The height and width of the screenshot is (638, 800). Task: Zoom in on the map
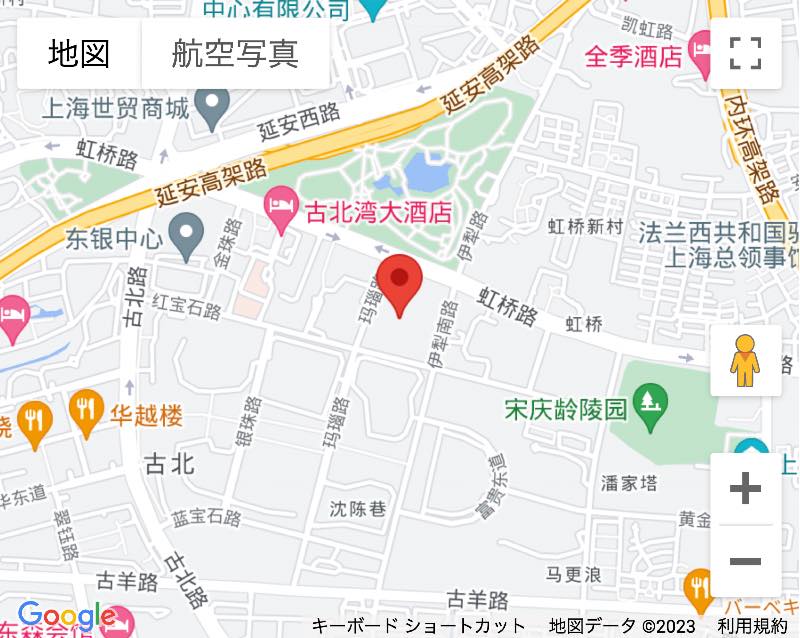tap(745, 489)
